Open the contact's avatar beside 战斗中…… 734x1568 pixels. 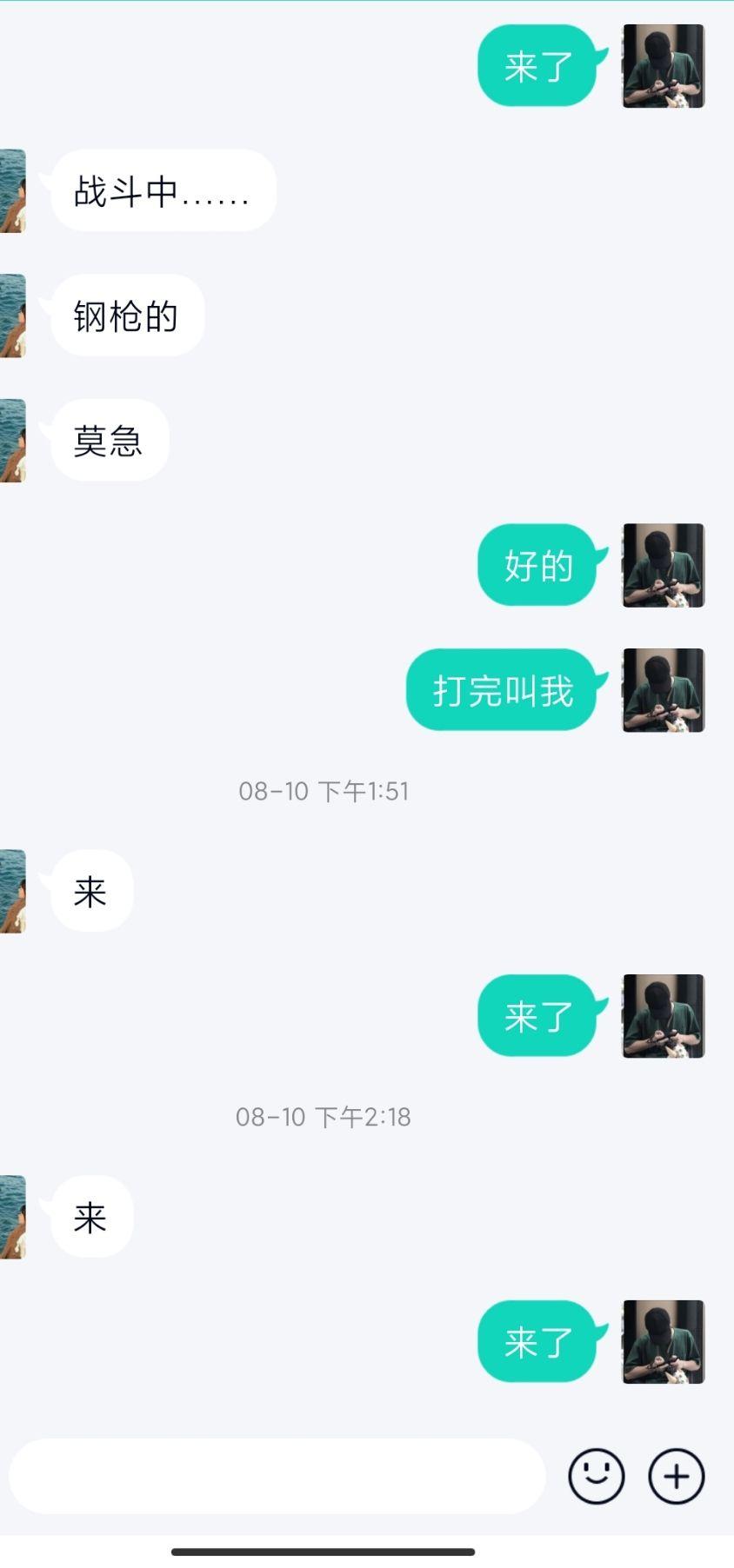12,191
